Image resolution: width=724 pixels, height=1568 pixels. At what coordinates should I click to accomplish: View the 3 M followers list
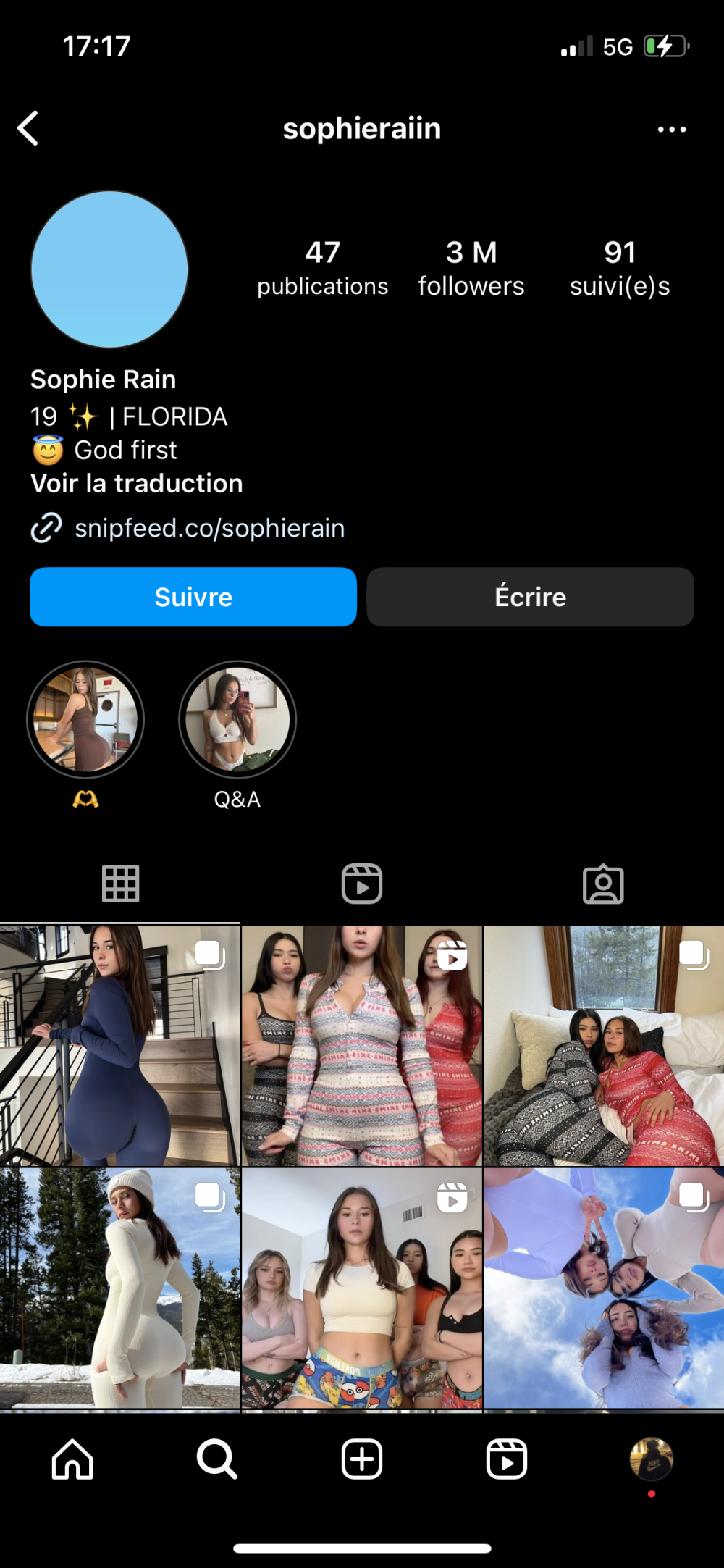tap(471, 269)
